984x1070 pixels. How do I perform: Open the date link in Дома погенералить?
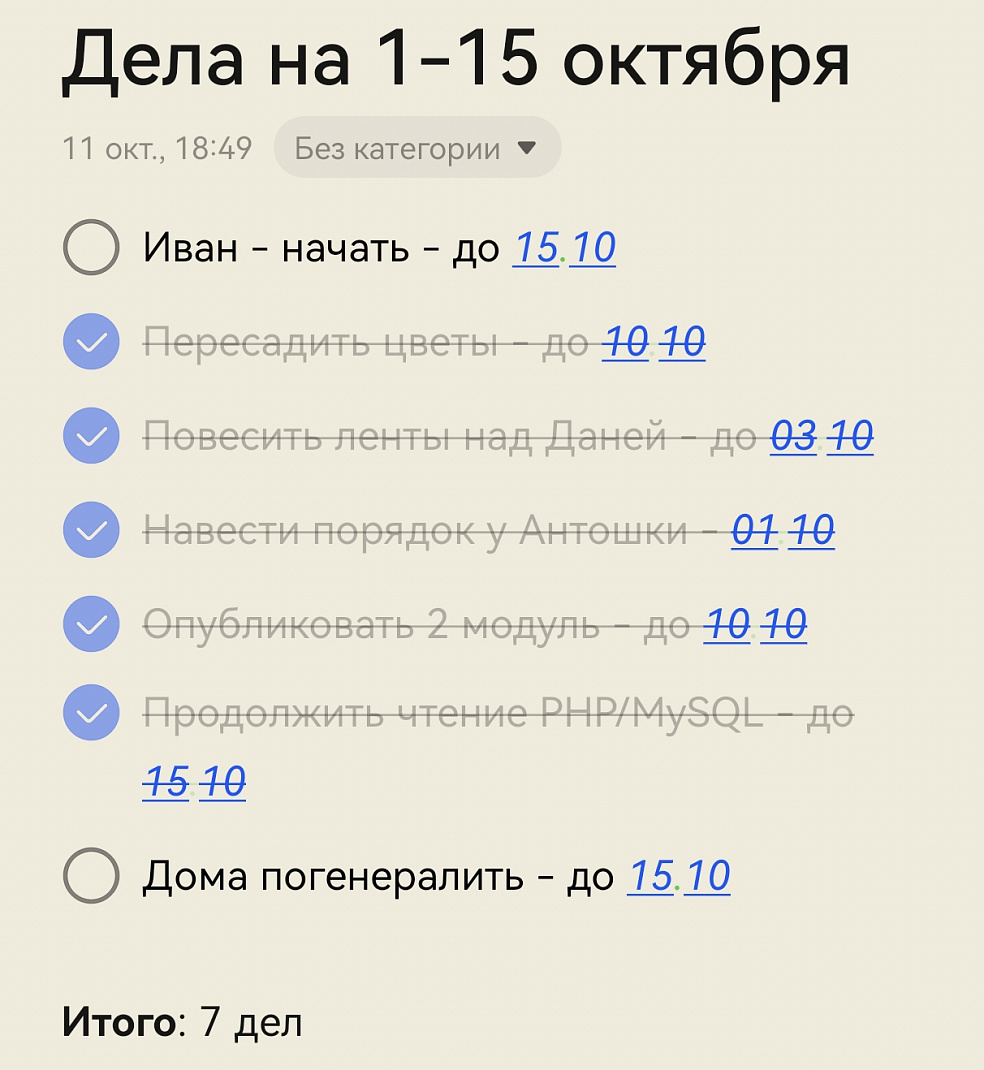(x=678, y=876)
